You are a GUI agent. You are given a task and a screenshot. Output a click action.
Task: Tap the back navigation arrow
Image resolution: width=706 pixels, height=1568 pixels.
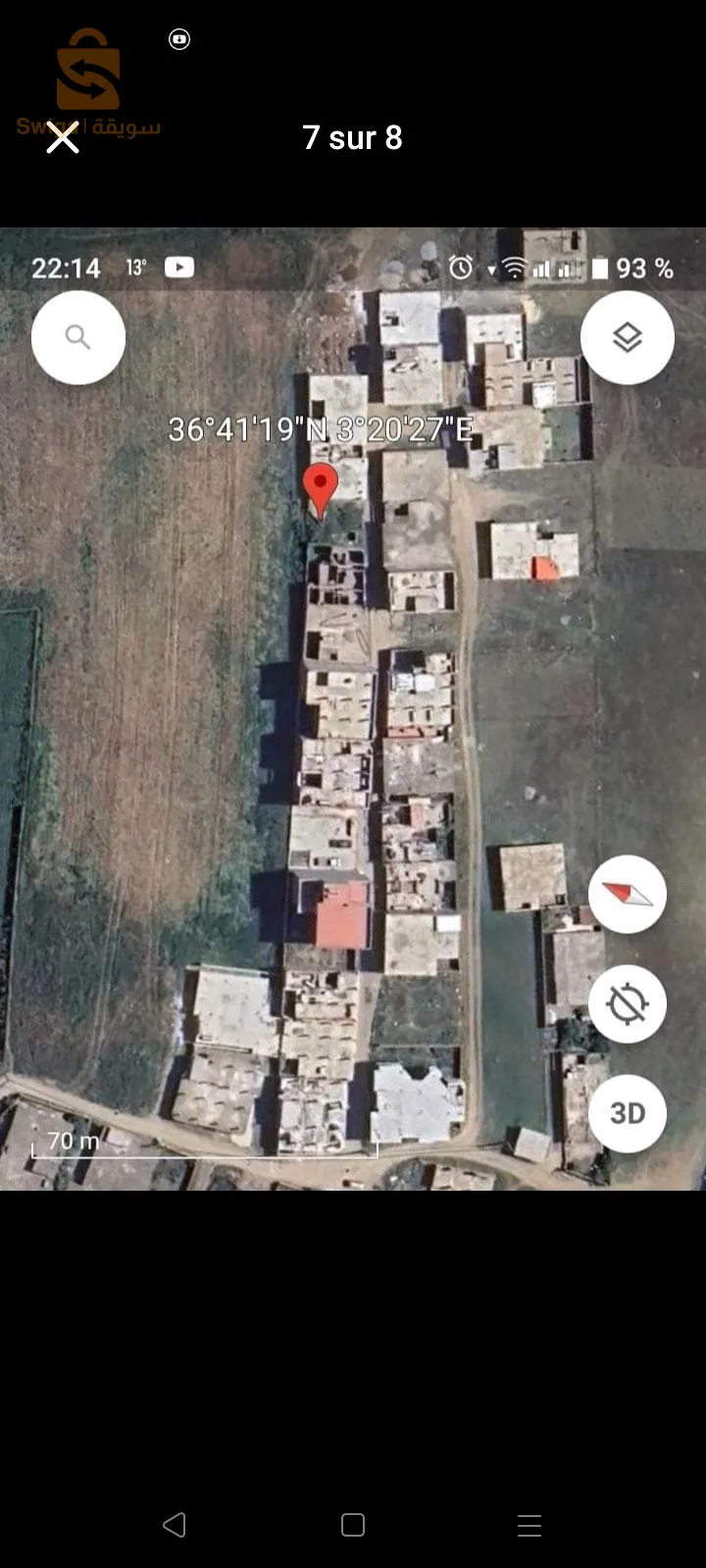point(175,1524)
